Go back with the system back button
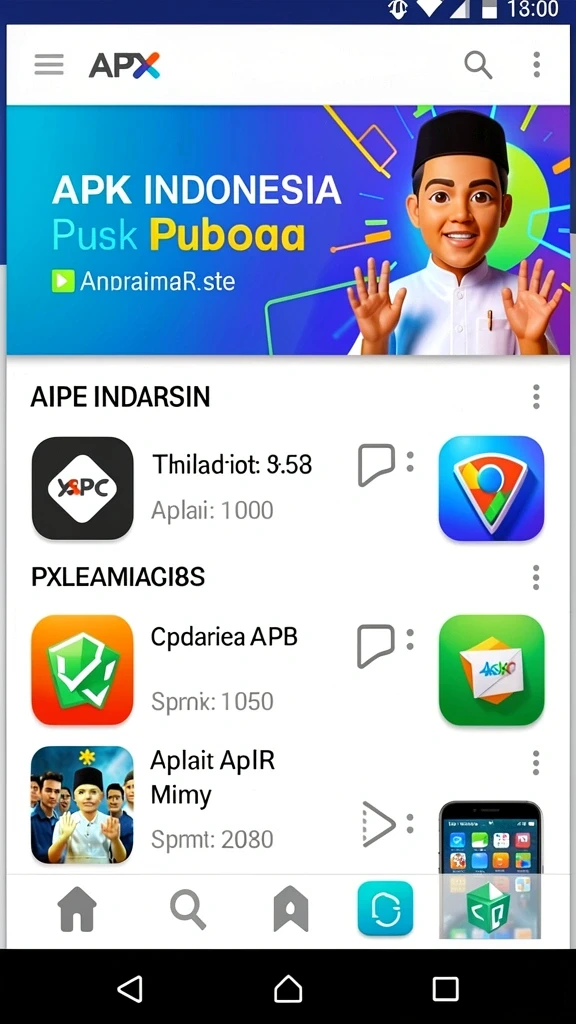576x1024 pixels. click(130, 989)
